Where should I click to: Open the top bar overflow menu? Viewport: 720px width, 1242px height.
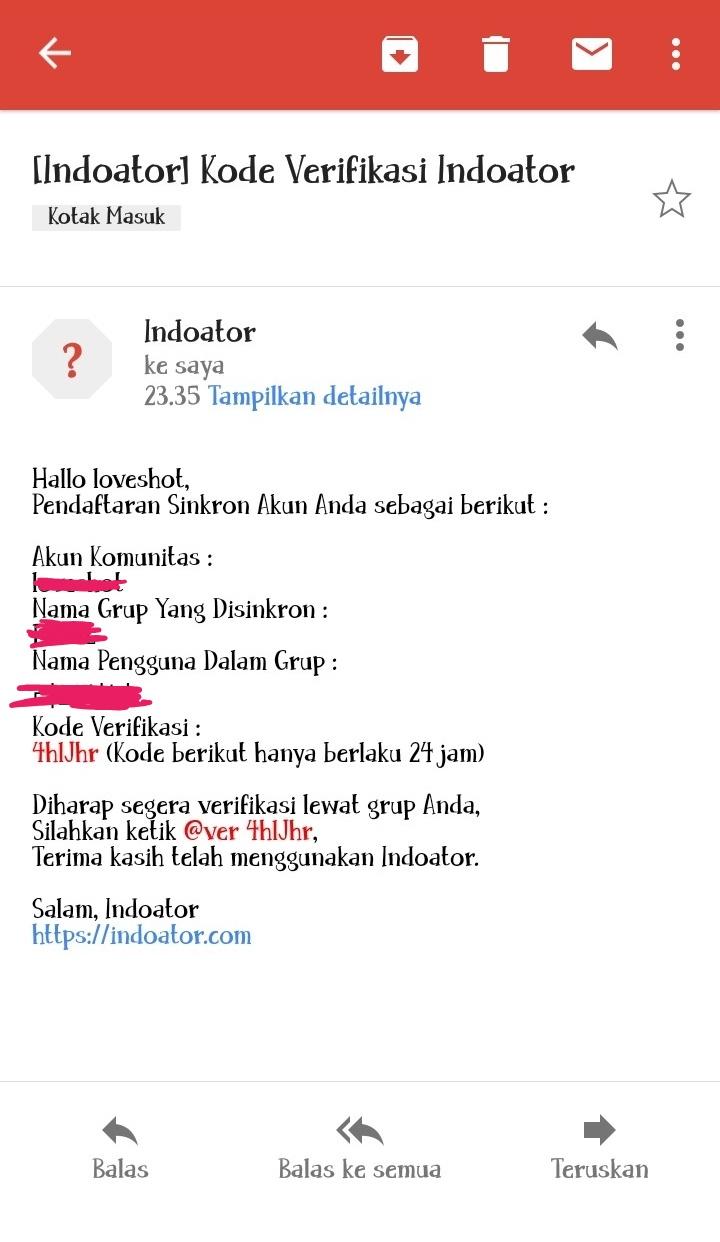[676, 54]
